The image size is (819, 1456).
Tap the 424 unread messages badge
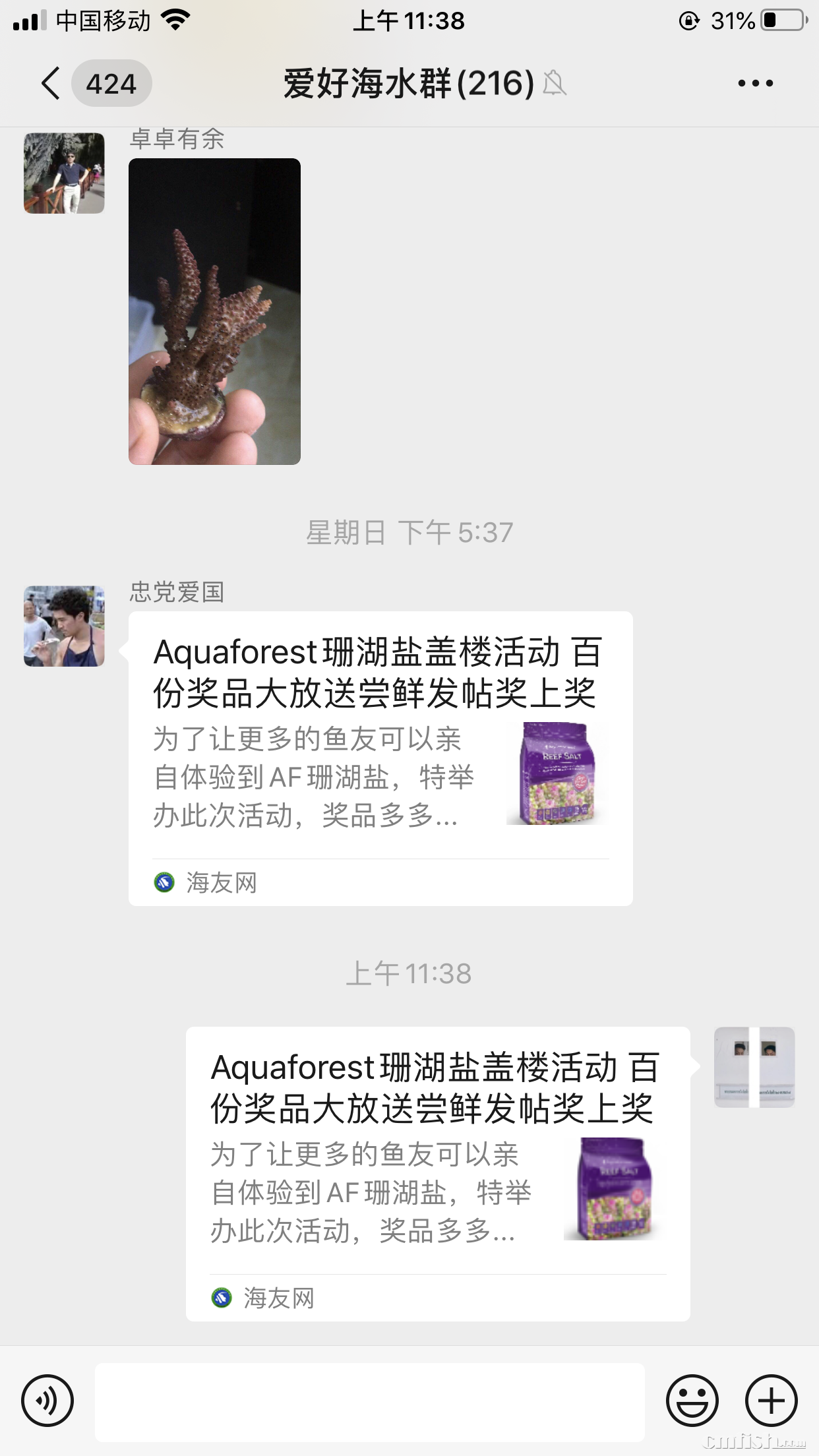pos(111,83)
